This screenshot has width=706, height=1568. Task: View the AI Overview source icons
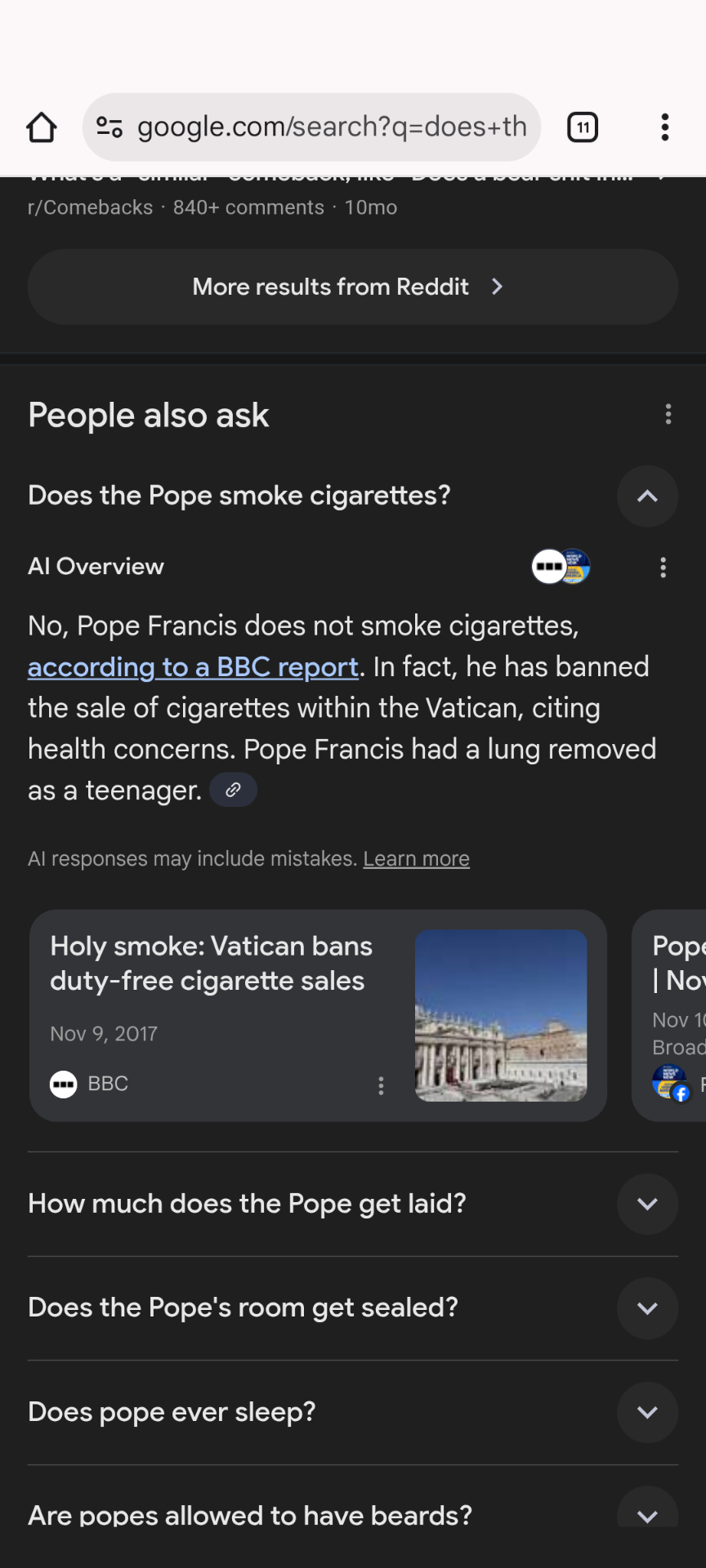(561, 567)
